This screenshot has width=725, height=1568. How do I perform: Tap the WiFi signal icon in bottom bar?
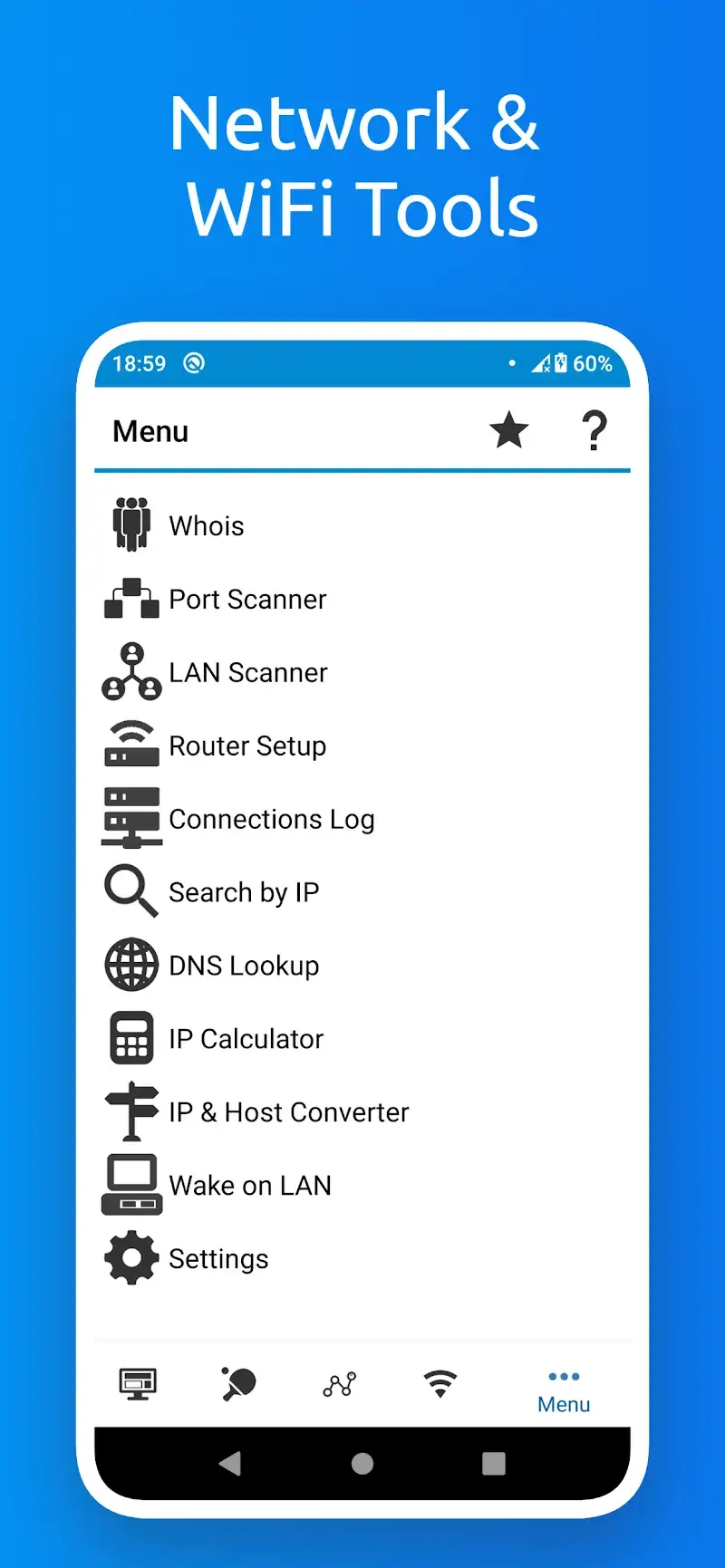pos(440,1384)
